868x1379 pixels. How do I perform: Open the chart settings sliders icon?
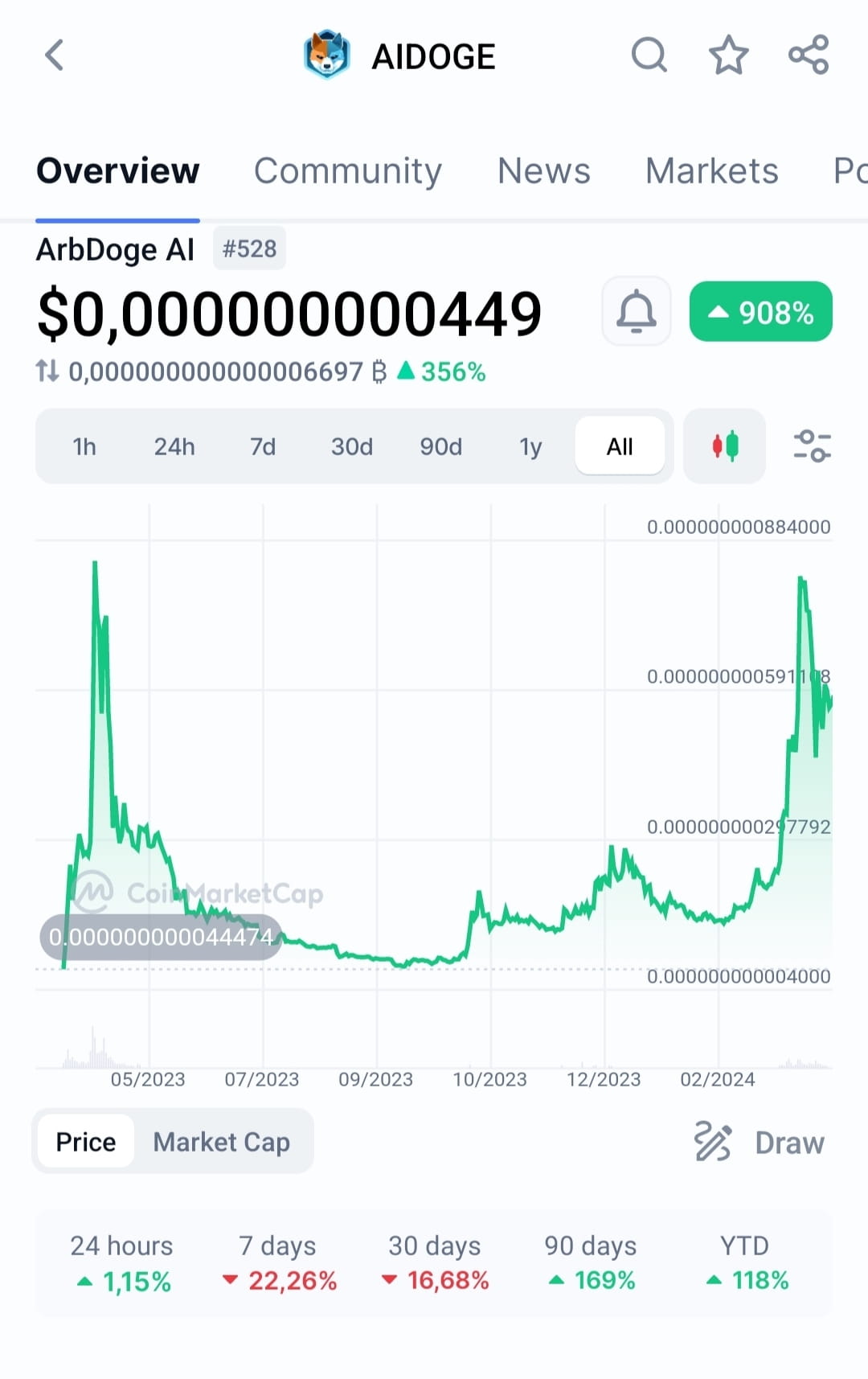pos(812,445)
